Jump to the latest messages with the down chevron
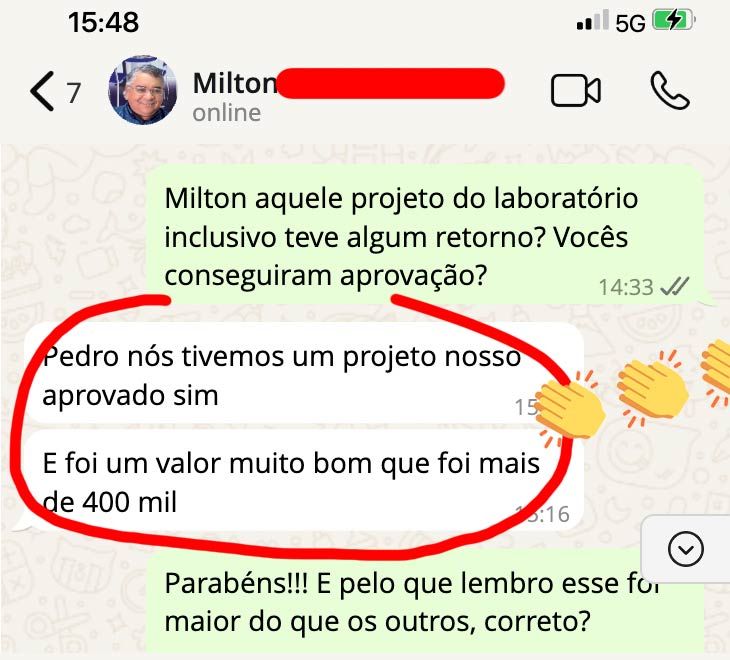Viewport: 730px width, 660px height. tap(685, 548)
